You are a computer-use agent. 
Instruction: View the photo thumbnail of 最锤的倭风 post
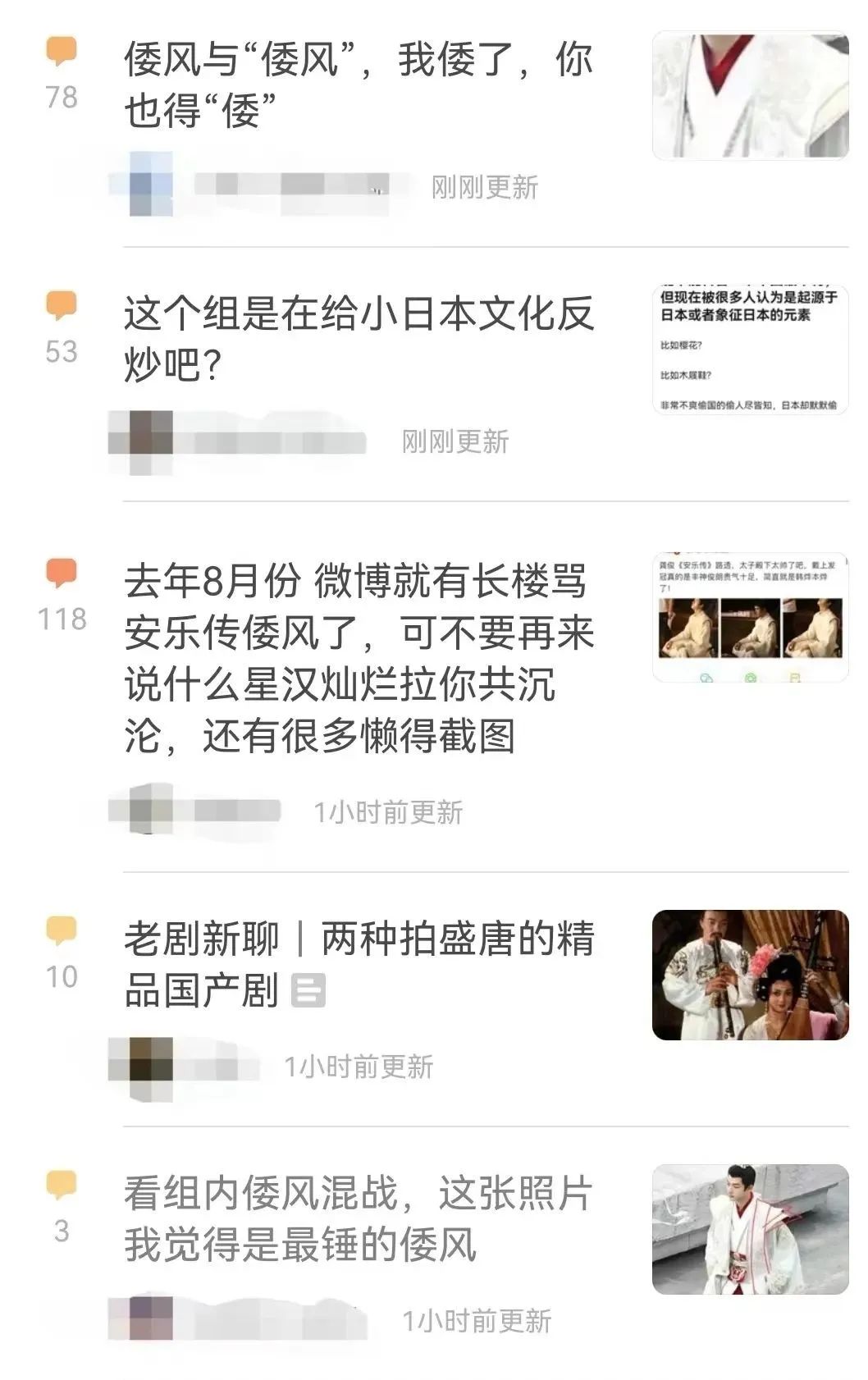coord(750,1229)
